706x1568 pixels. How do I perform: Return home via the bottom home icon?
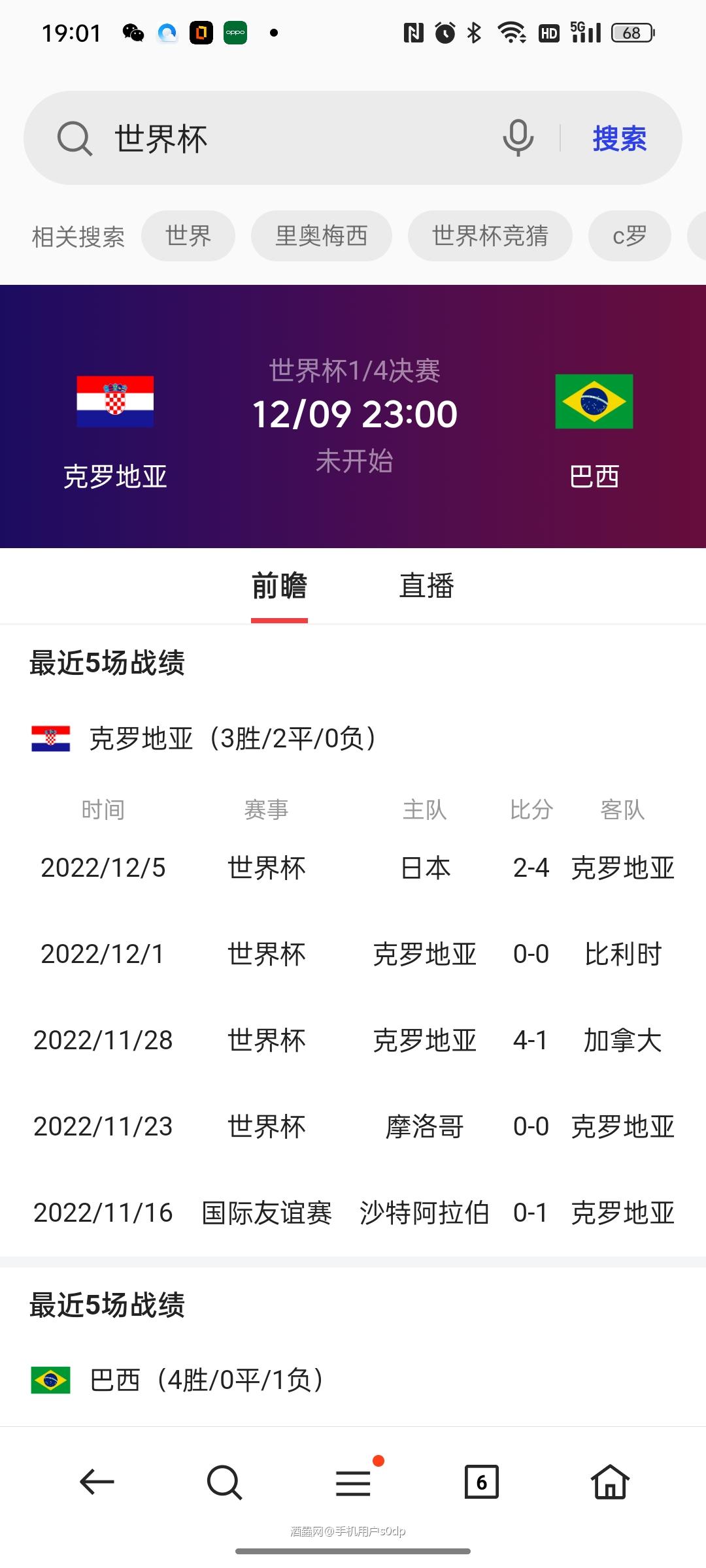pyautogui.click(x=609, y=1483)
